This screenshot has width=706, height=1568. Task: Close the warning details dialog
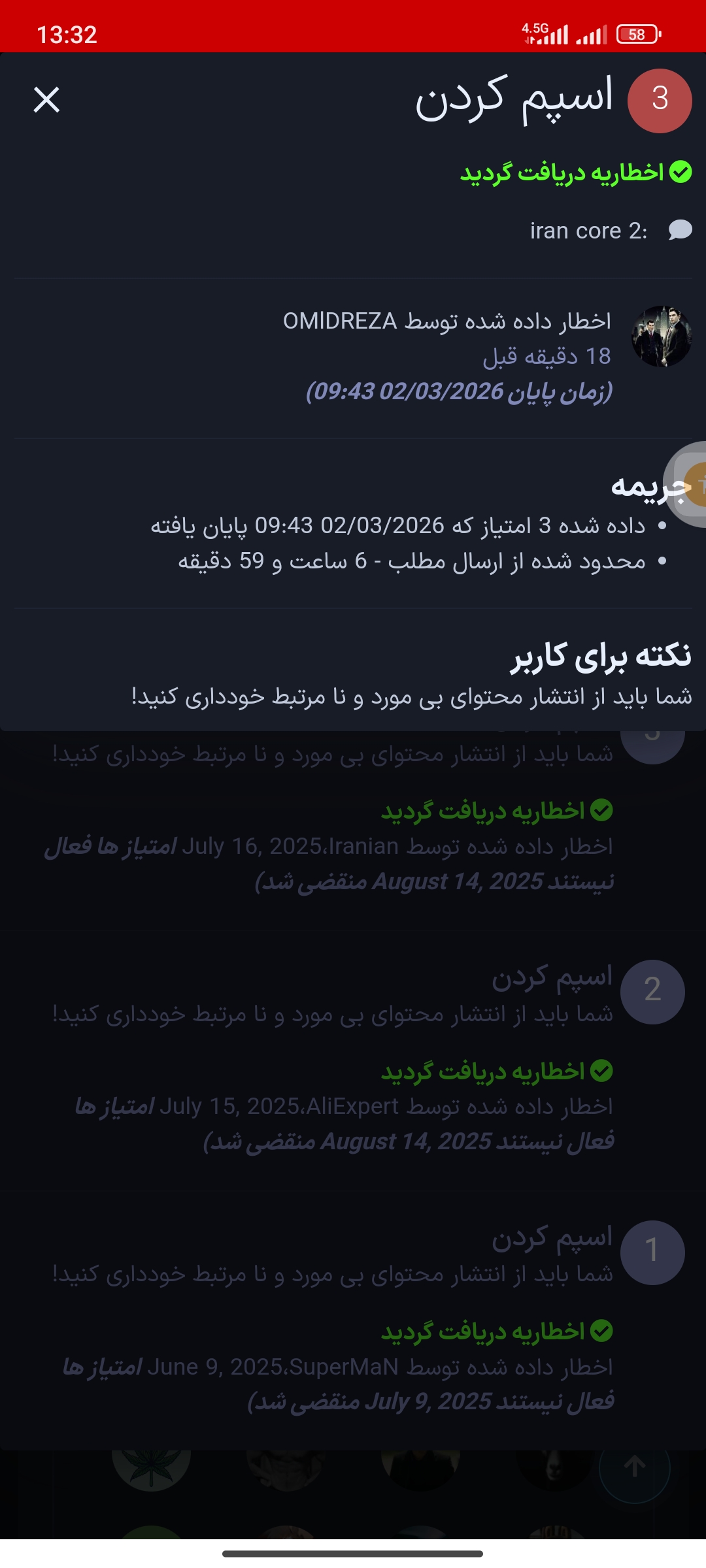[46, 100]
